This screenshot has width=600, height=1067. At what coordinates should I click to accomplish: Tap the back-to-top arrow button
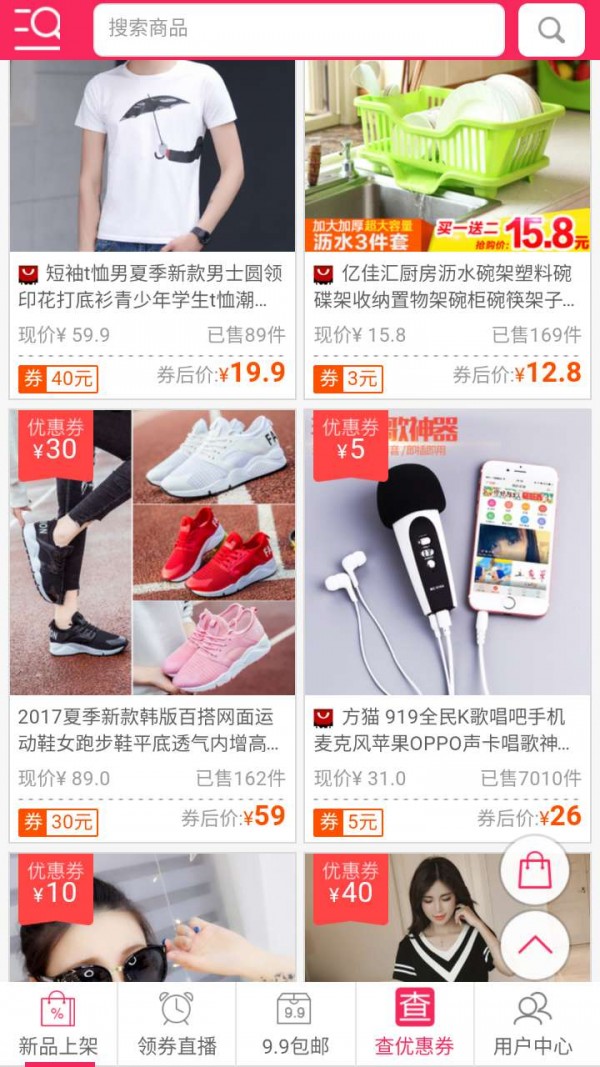(x=535, y=945)
